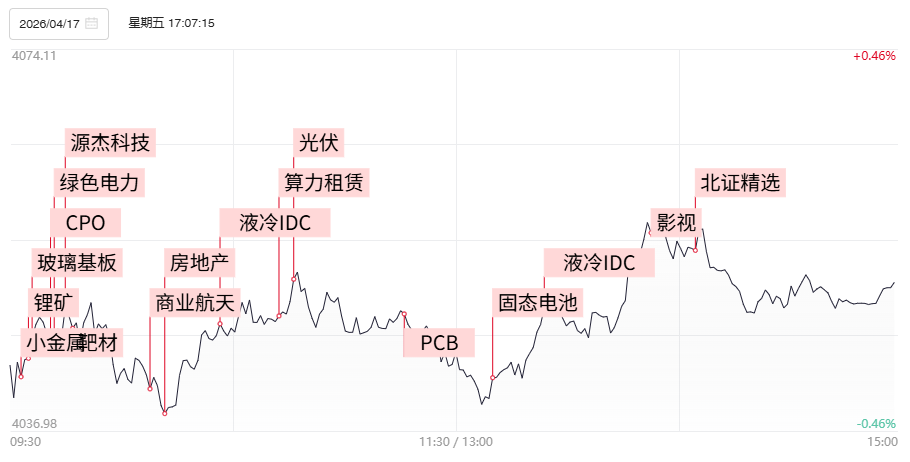Open the 绿色电力 sector tag
Image resolution: width=910 pixels, height=462 pixels.
(100, 183)
